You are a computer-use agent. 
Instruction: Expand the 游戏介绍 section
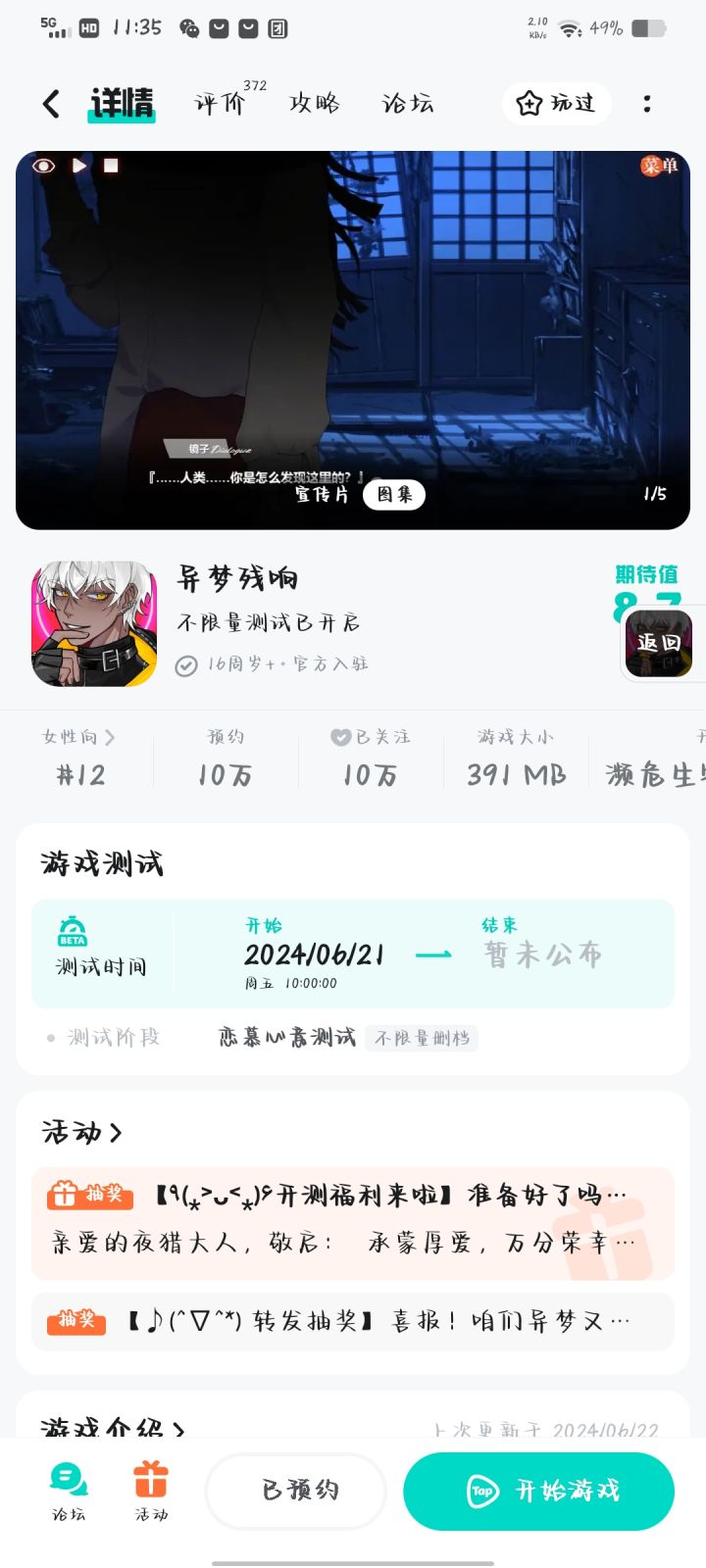(113, 1427)
